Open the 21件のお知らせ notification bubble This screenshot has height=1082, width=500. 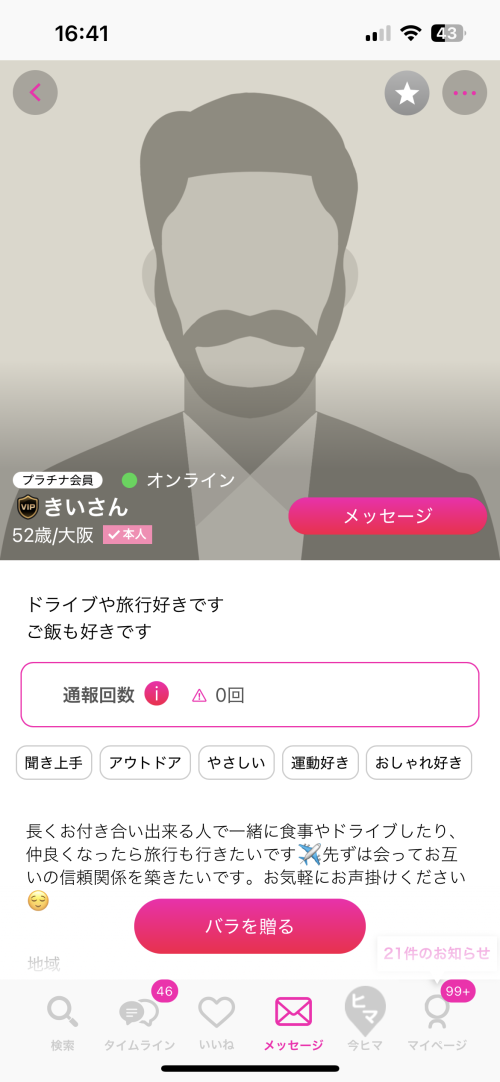437,954
